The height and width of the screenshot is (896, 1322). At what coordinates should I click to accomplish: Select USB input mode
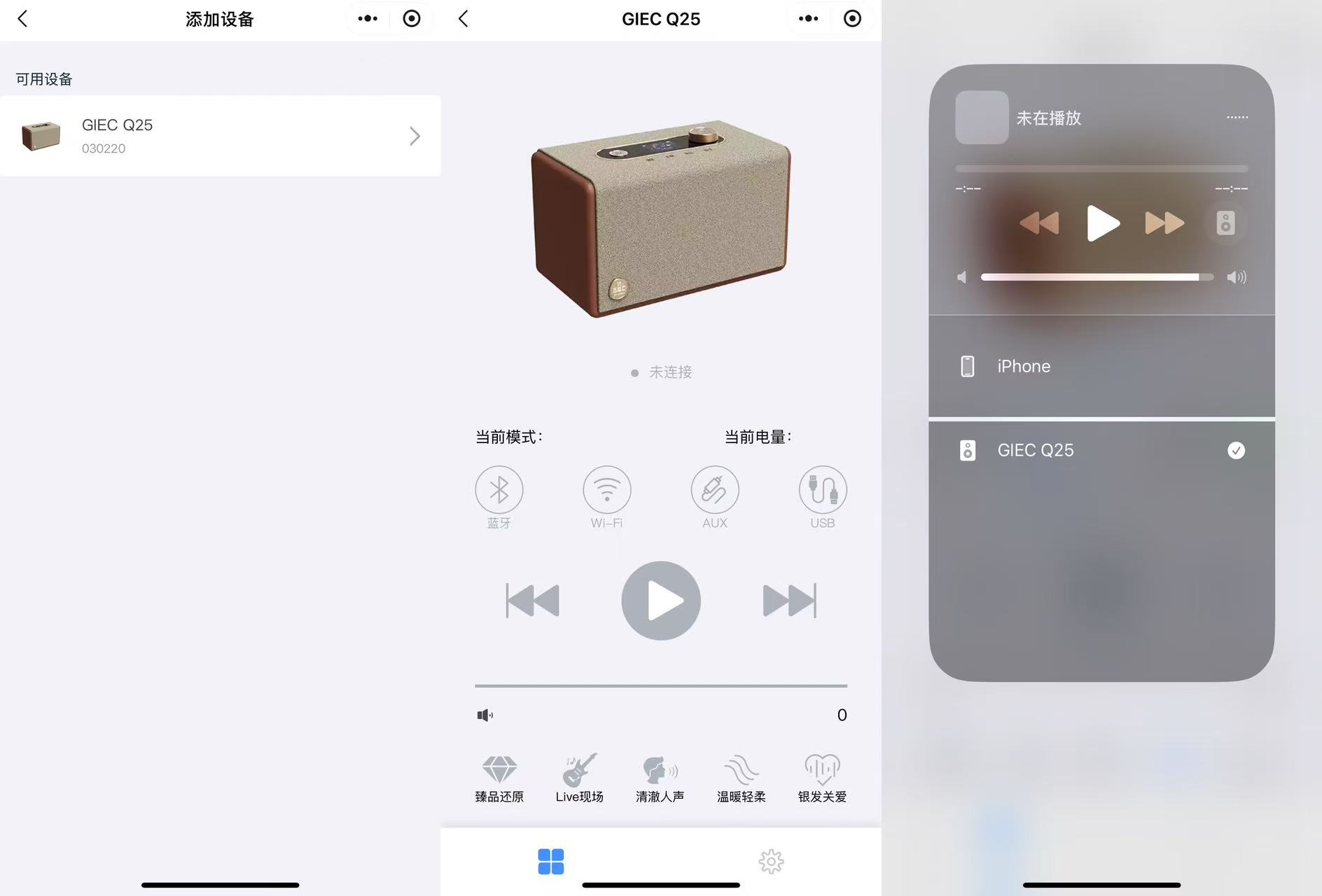pyautogui.click(x=822, y=490)
